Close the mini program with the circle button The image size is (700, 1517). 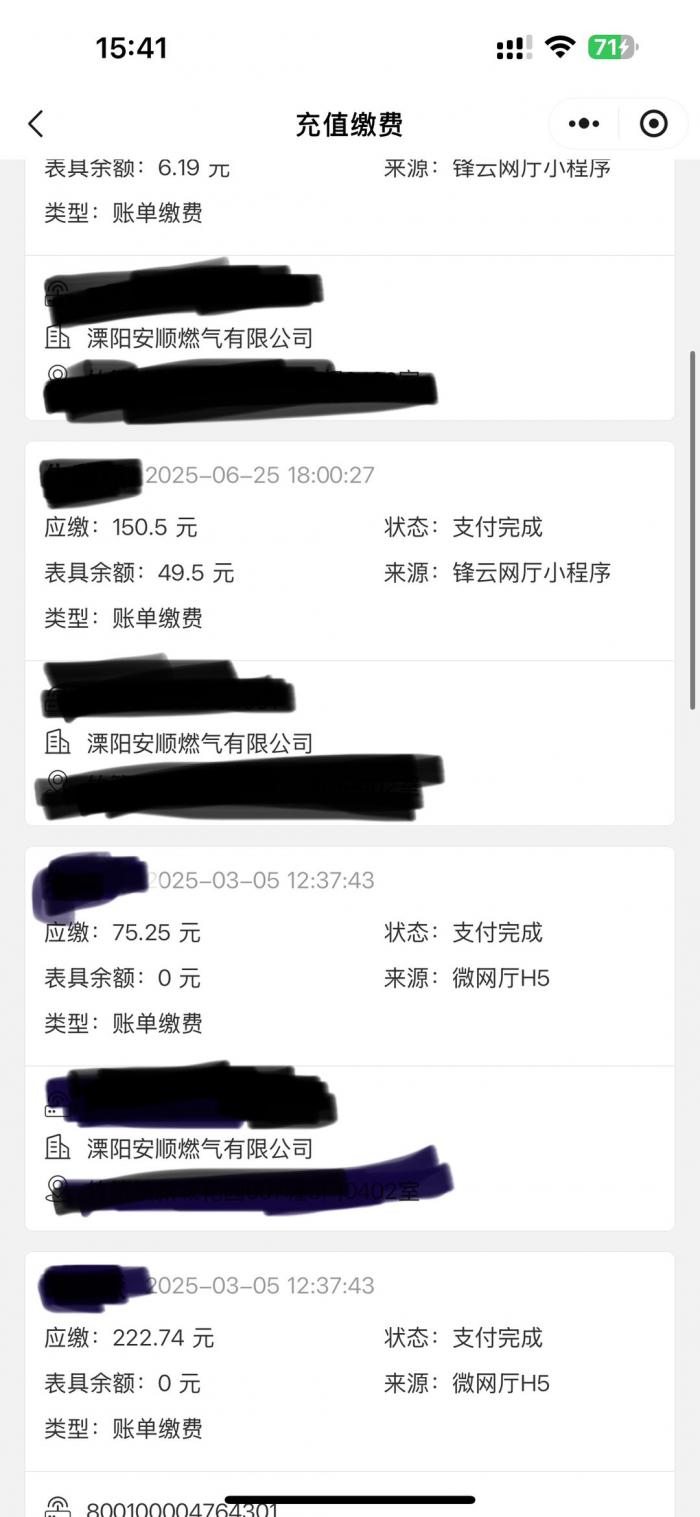pos(653,124)
